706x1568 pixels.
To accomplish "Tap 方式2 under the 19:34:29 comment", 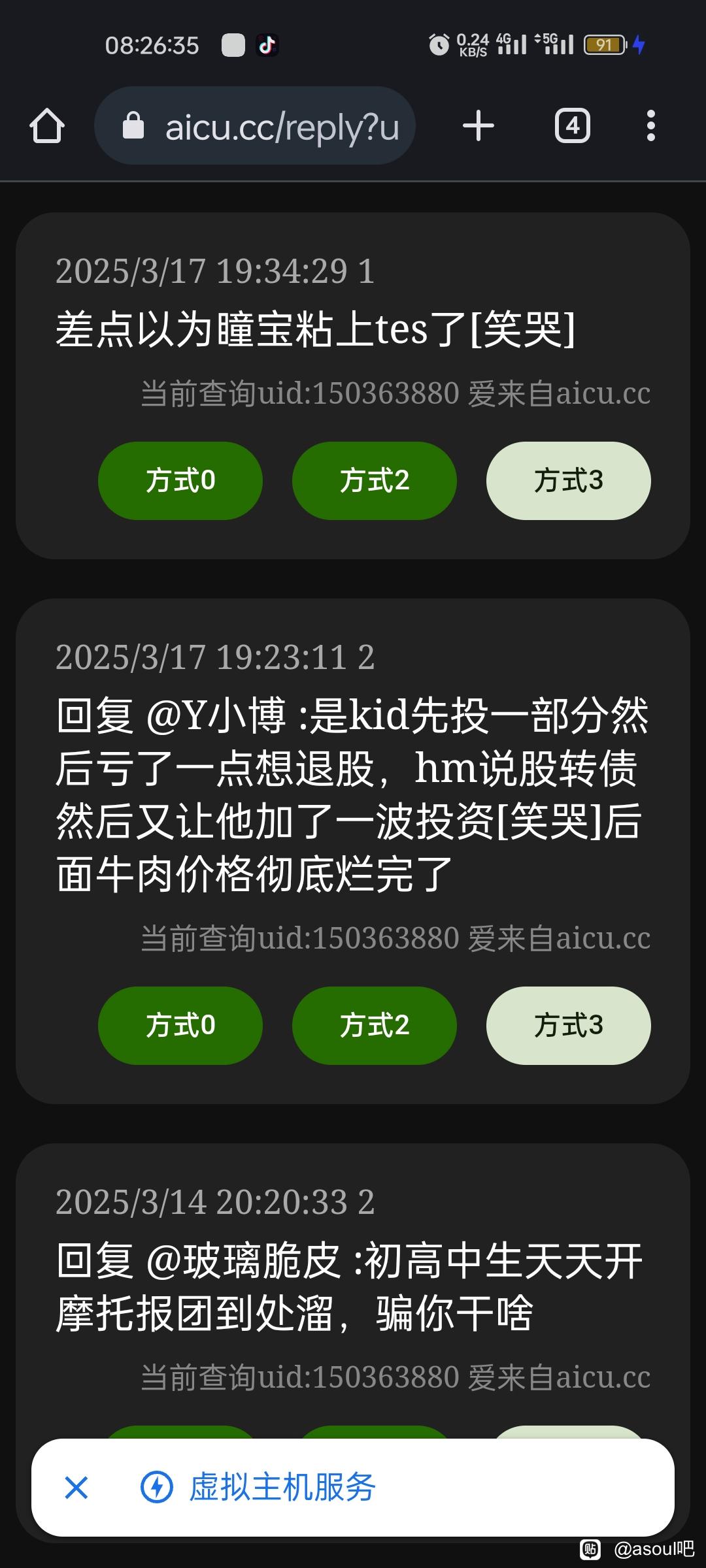I will coord(375,481).
